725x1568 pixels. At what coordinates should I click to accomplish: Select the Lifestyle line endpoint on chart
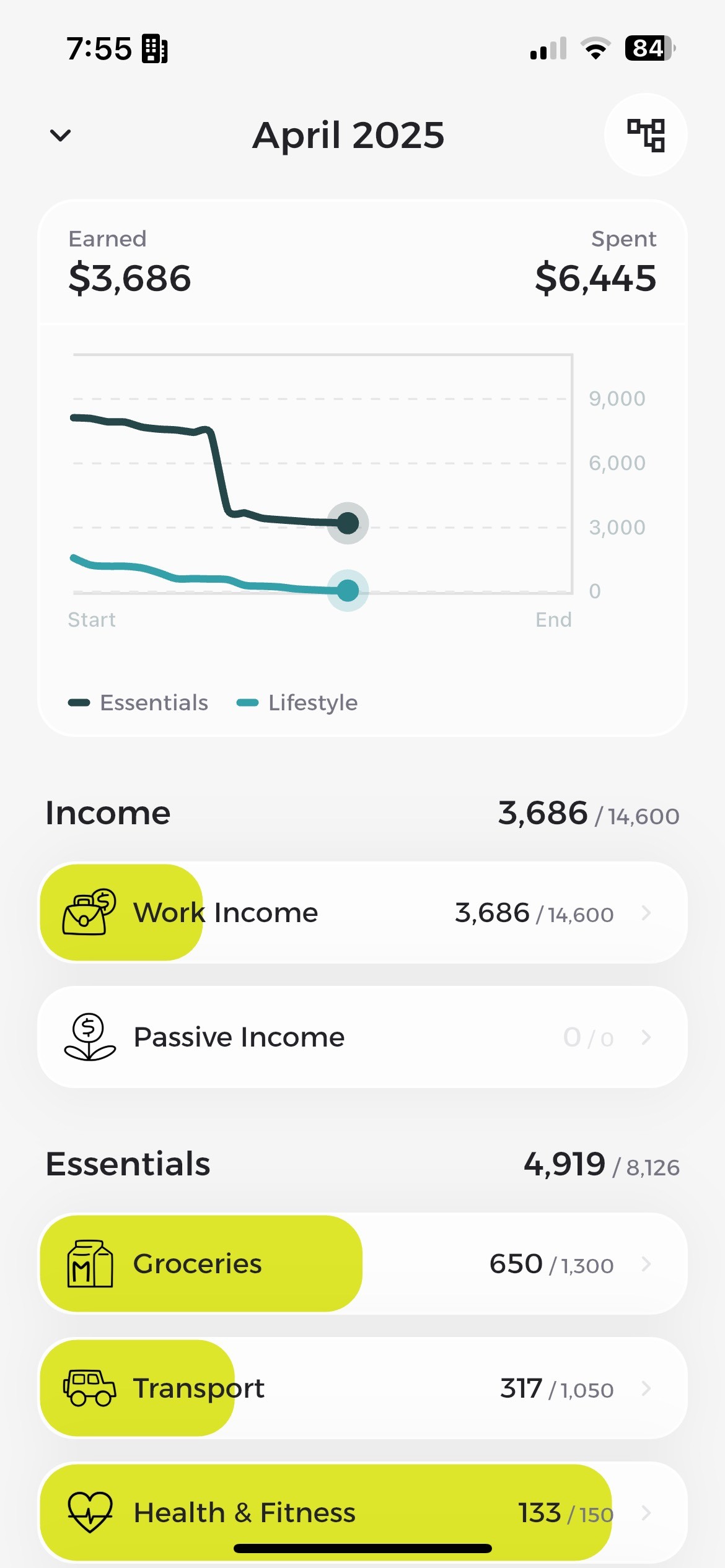(x=348, y=590)
